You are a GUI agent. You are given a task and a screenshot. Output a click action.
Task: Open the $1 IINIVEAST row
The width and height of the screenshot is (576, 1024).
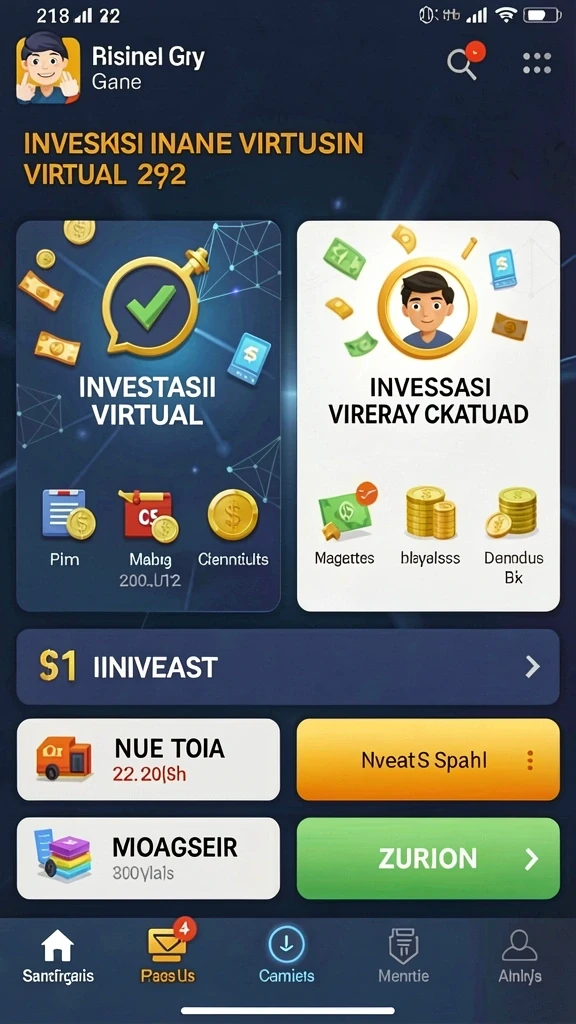[x=288, y=667]
